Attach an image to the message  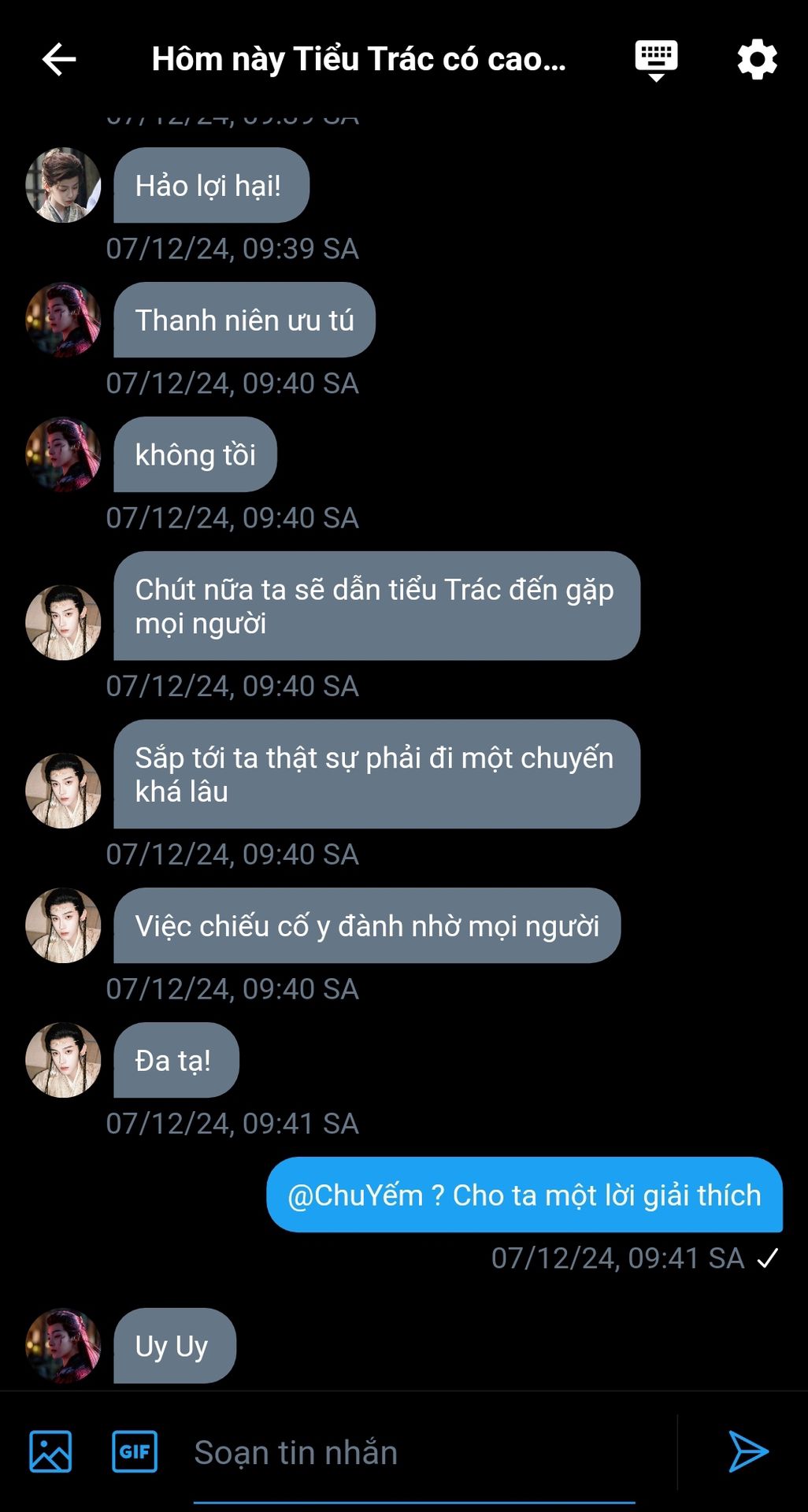click(x=50, y=1451)
